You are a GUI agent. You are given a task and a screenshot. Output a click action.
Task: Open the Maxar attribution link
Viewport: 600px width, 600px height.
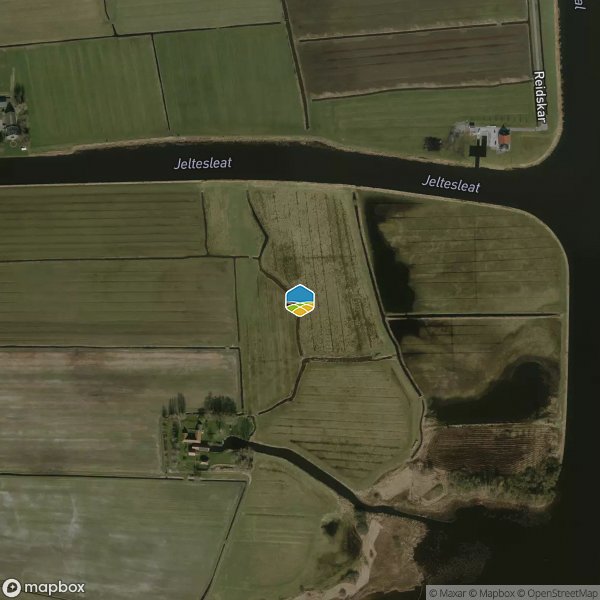tap(451, 593)
